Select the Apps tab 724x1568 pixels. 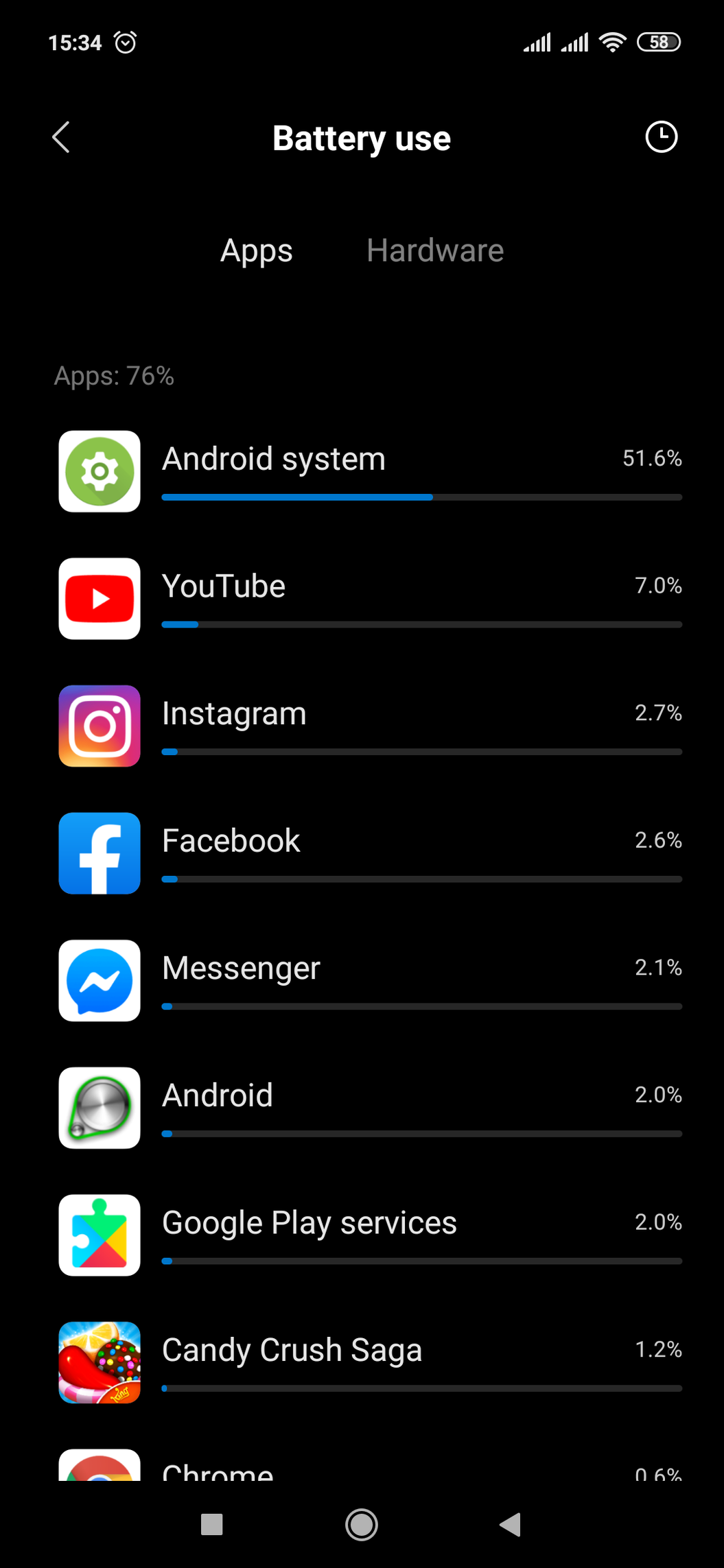coord(256,251)
